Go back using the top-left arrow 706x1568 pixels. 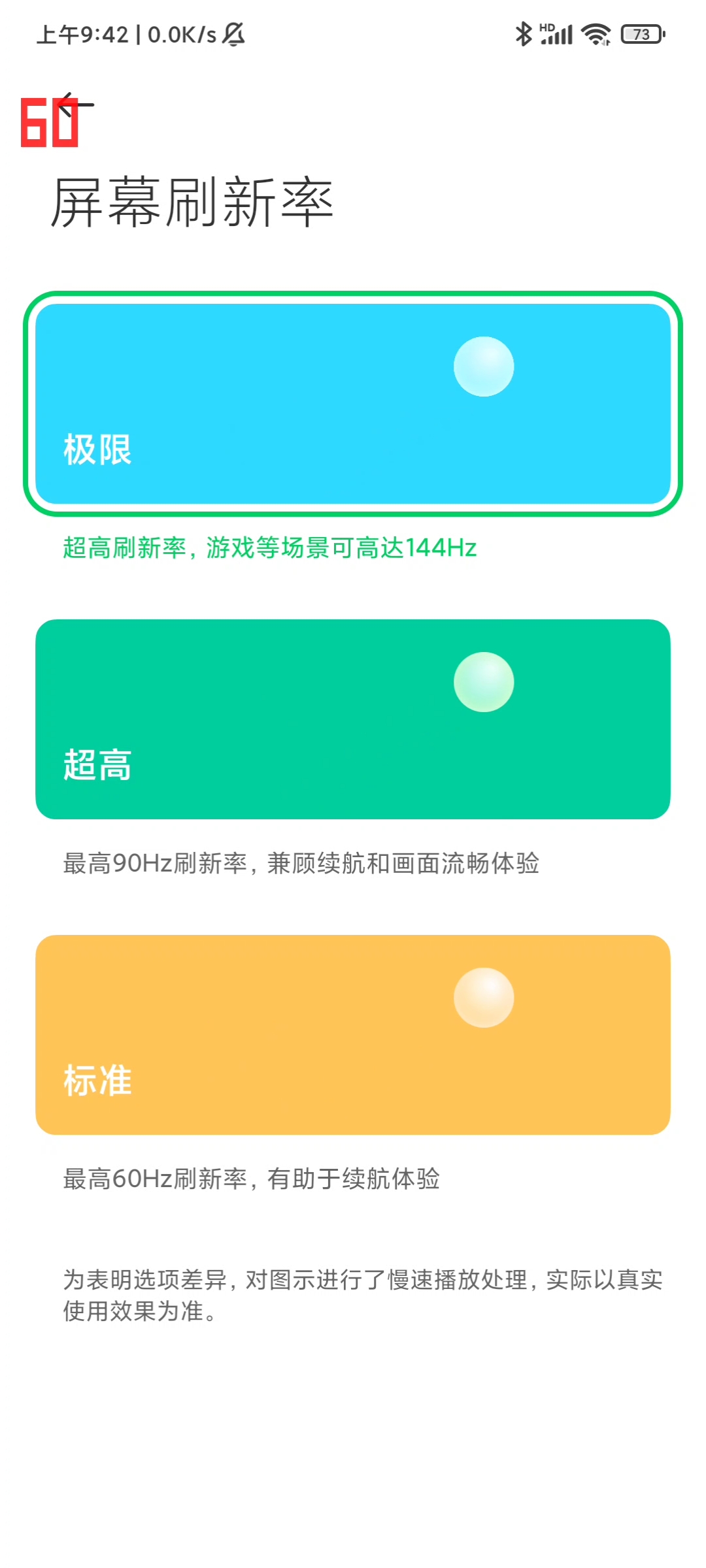click(73, 105)
